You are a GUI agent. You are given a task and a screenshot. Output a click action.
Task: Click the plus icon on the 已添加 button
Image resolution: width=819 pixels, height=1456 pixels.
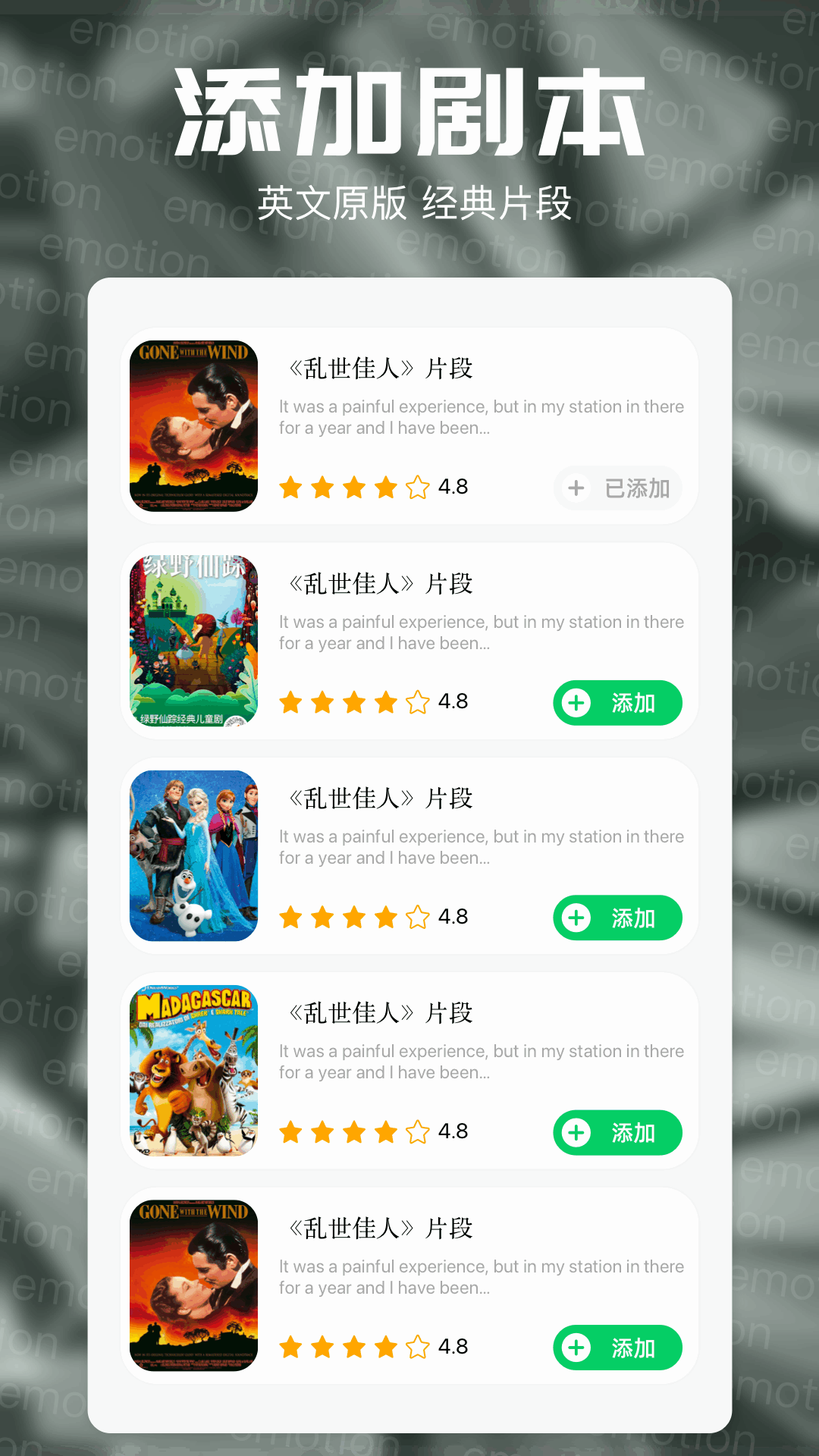coord(576,488)
